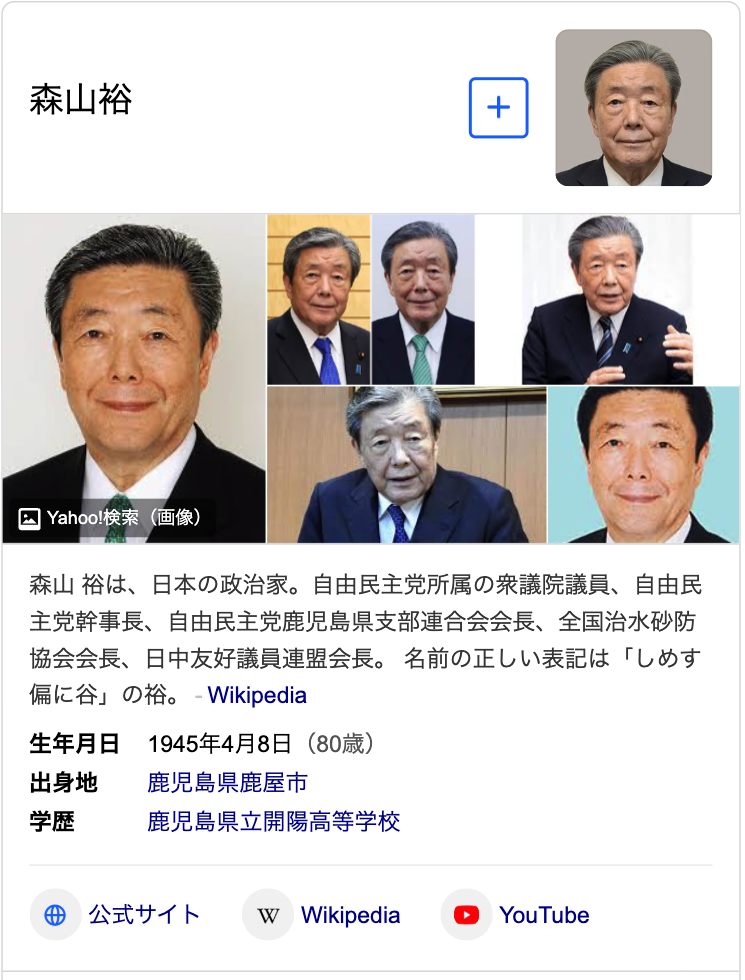This screenshot has height=980, width=745.
Task: Open the 鹿児島県鹿屋市 birthplace link
Action: pos(227,783)
